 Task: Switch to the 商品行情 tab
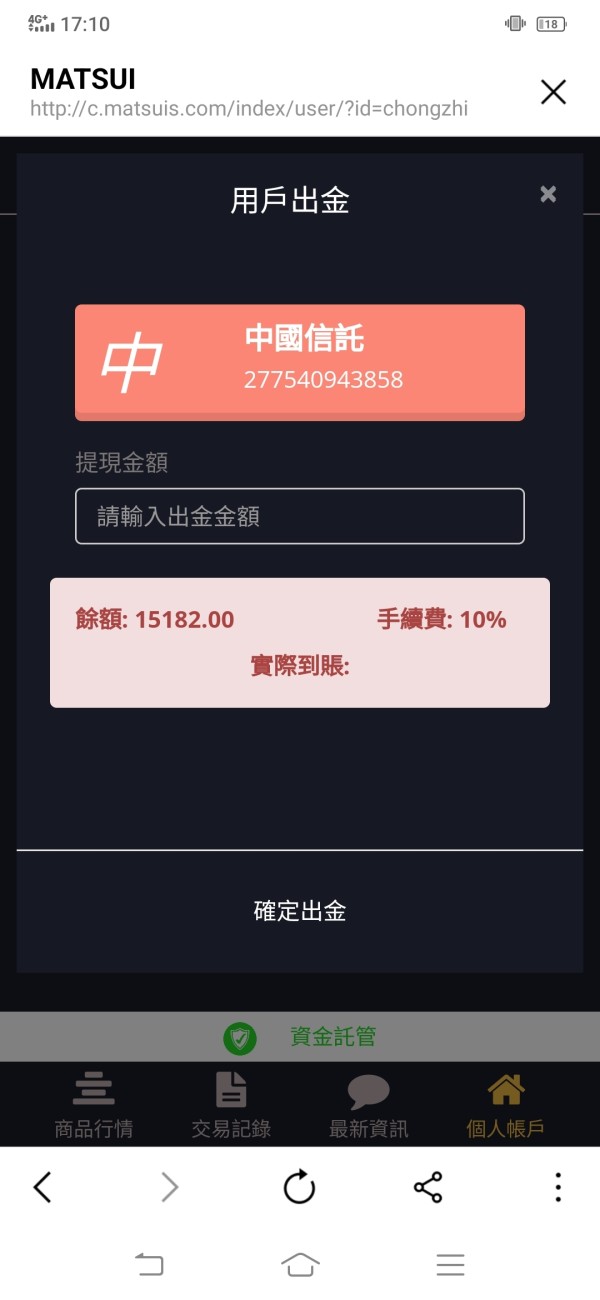tap(94, 1105)
